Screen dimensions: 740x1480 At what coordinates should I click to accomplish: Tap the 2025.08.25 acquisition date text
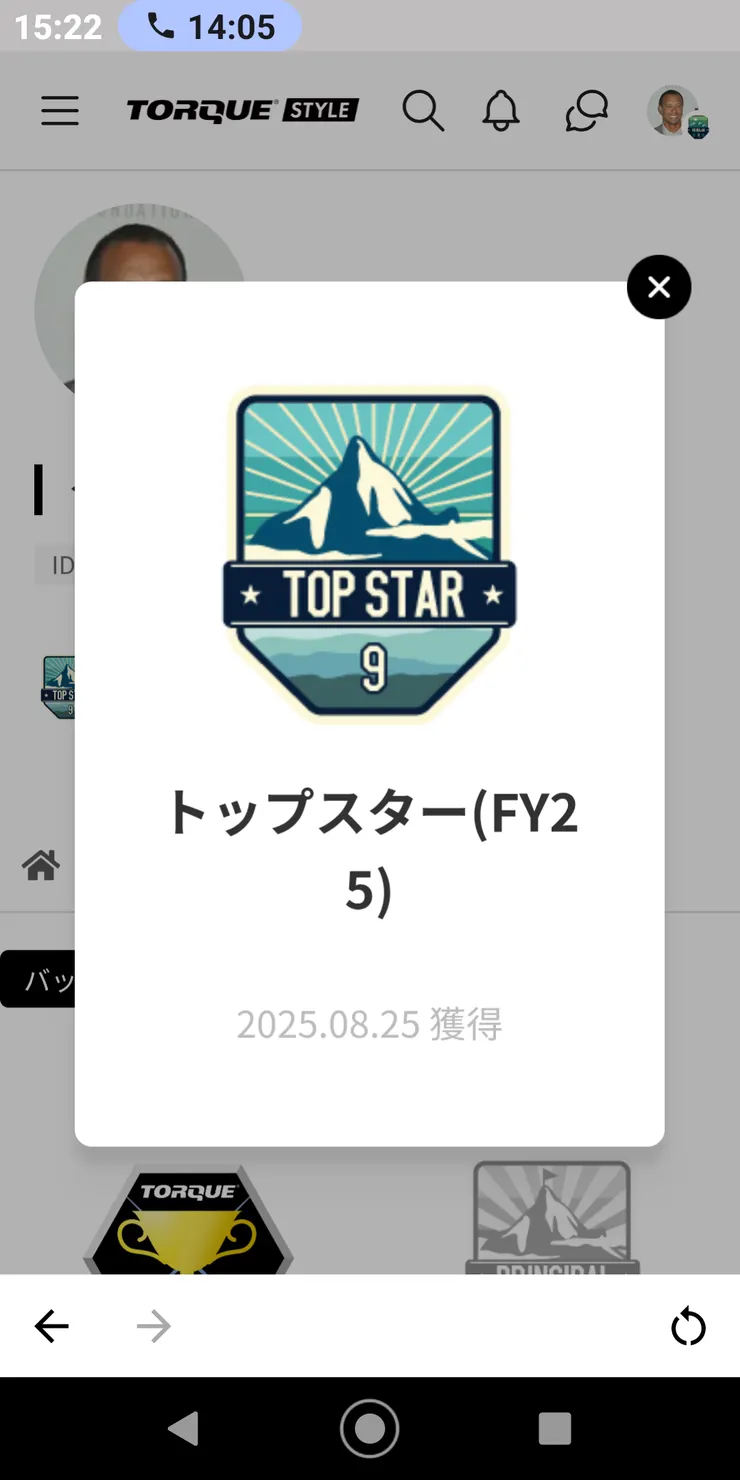369,1024
